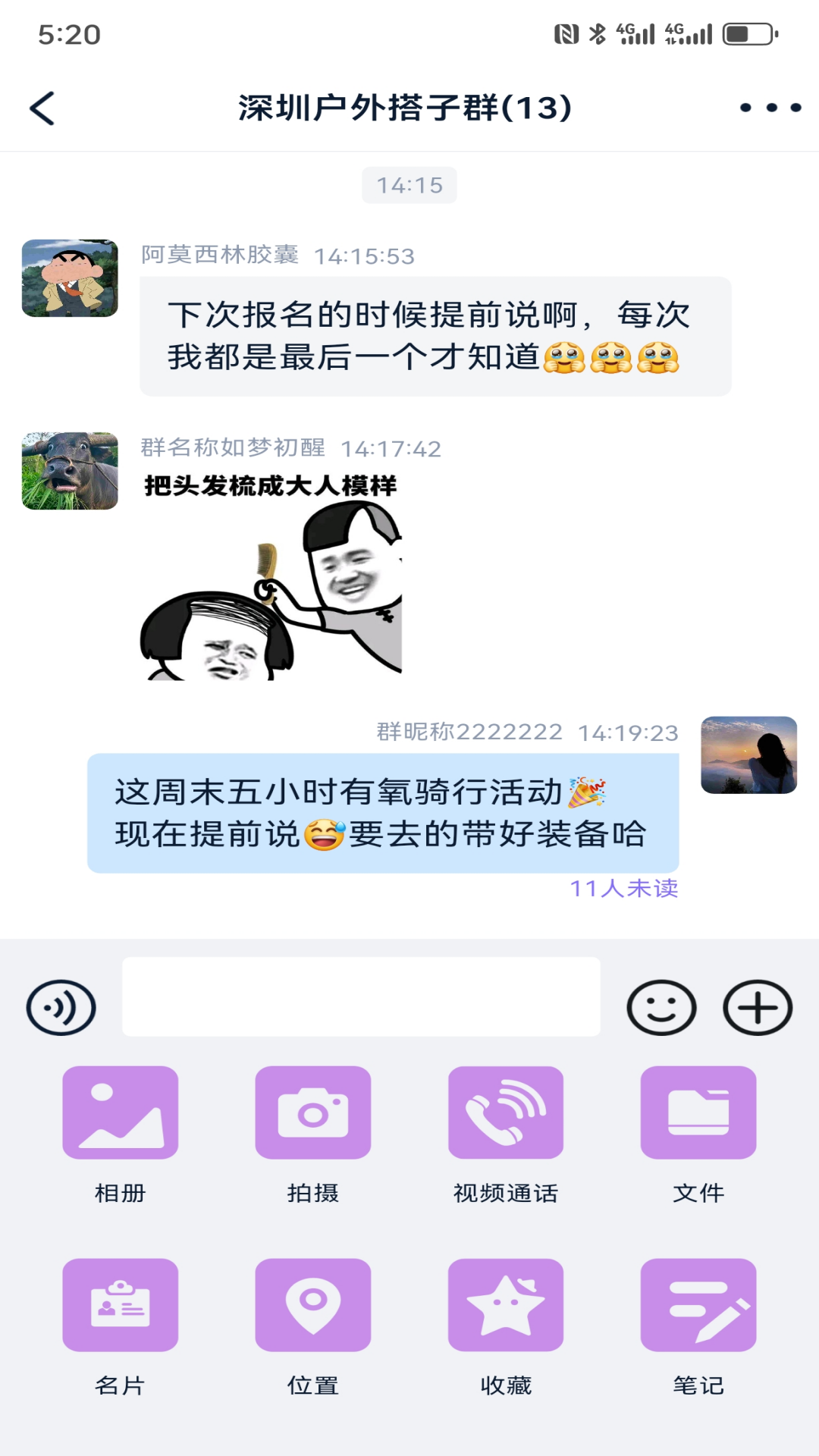Select 文件 to send a file
This screenshot has height=1456, width=819.
698,1112
